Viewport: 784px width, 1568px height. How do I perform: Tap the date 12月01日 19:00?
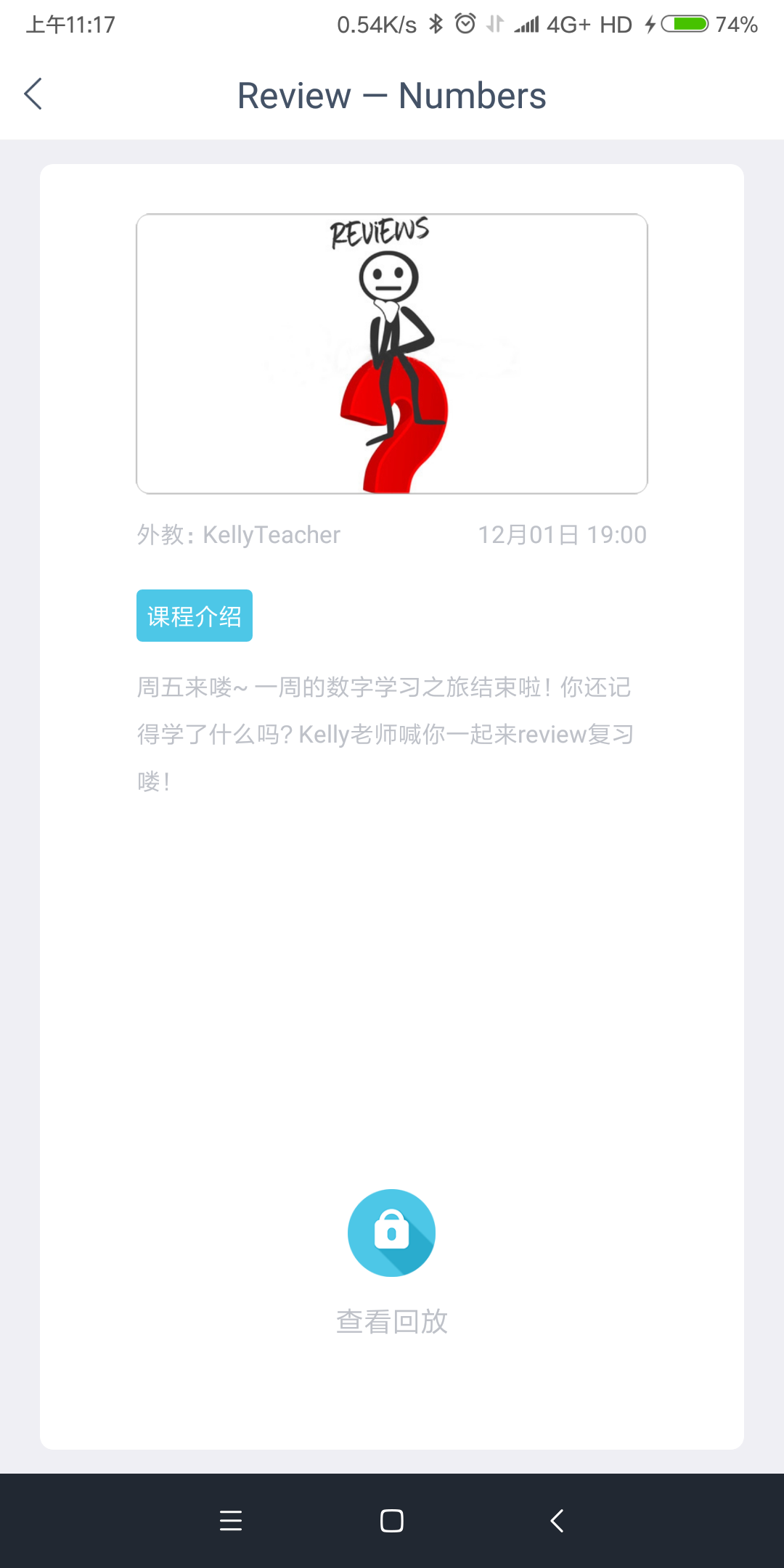pos(563,534)
